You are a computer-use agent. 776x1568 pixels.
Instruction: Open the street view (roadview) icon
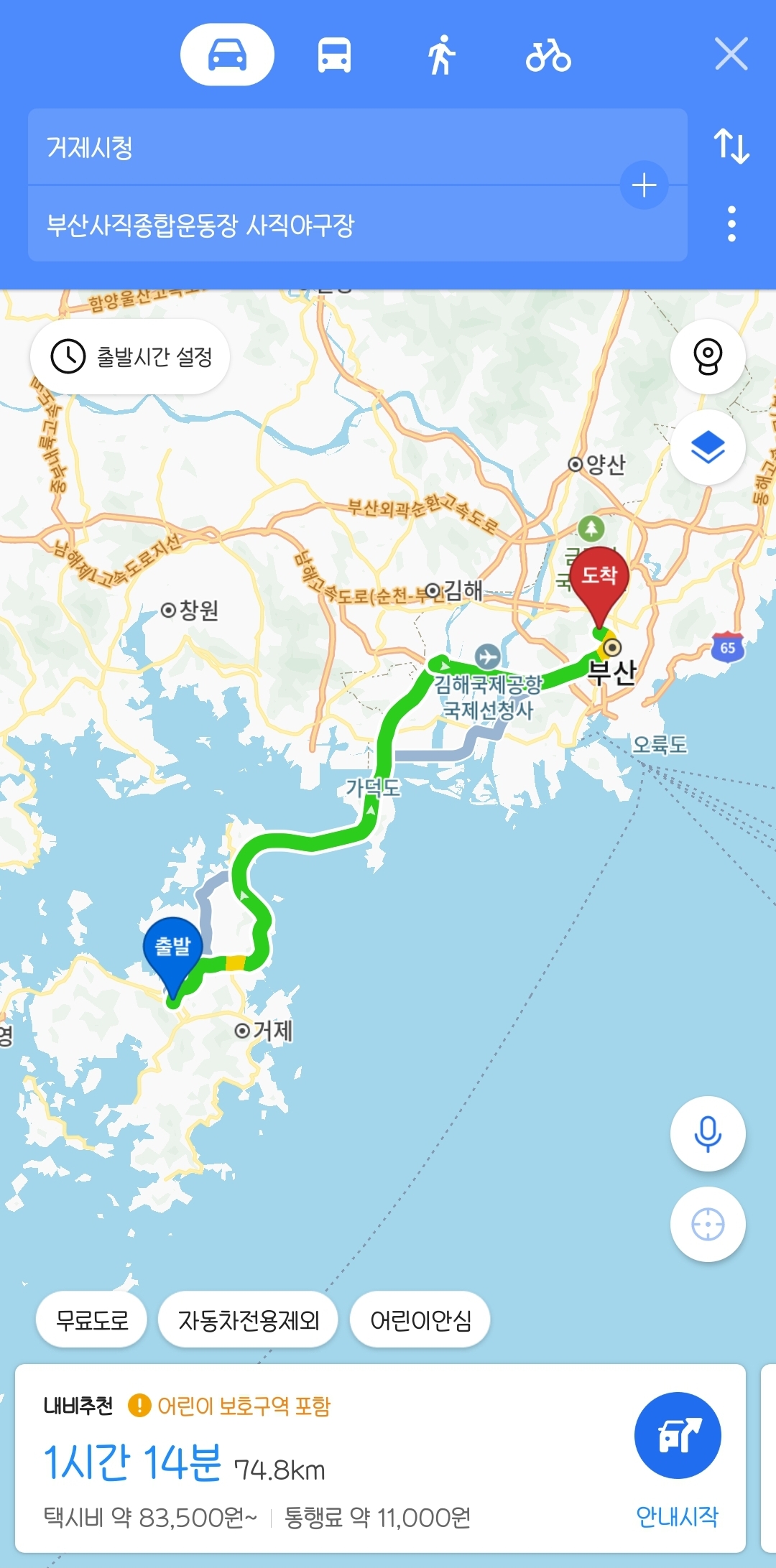(708, 357)
